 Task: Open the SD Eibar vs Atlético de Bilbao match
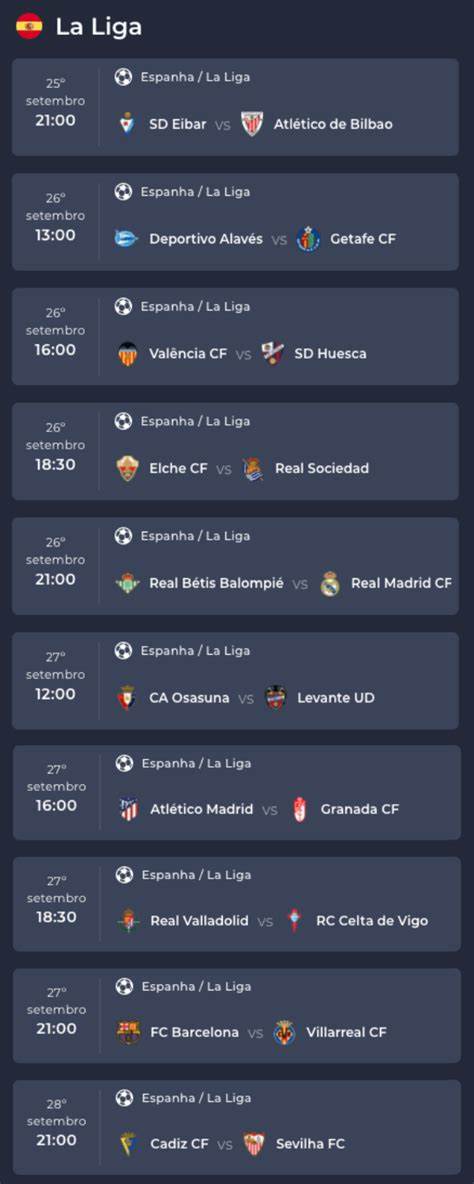pos(235,107)
